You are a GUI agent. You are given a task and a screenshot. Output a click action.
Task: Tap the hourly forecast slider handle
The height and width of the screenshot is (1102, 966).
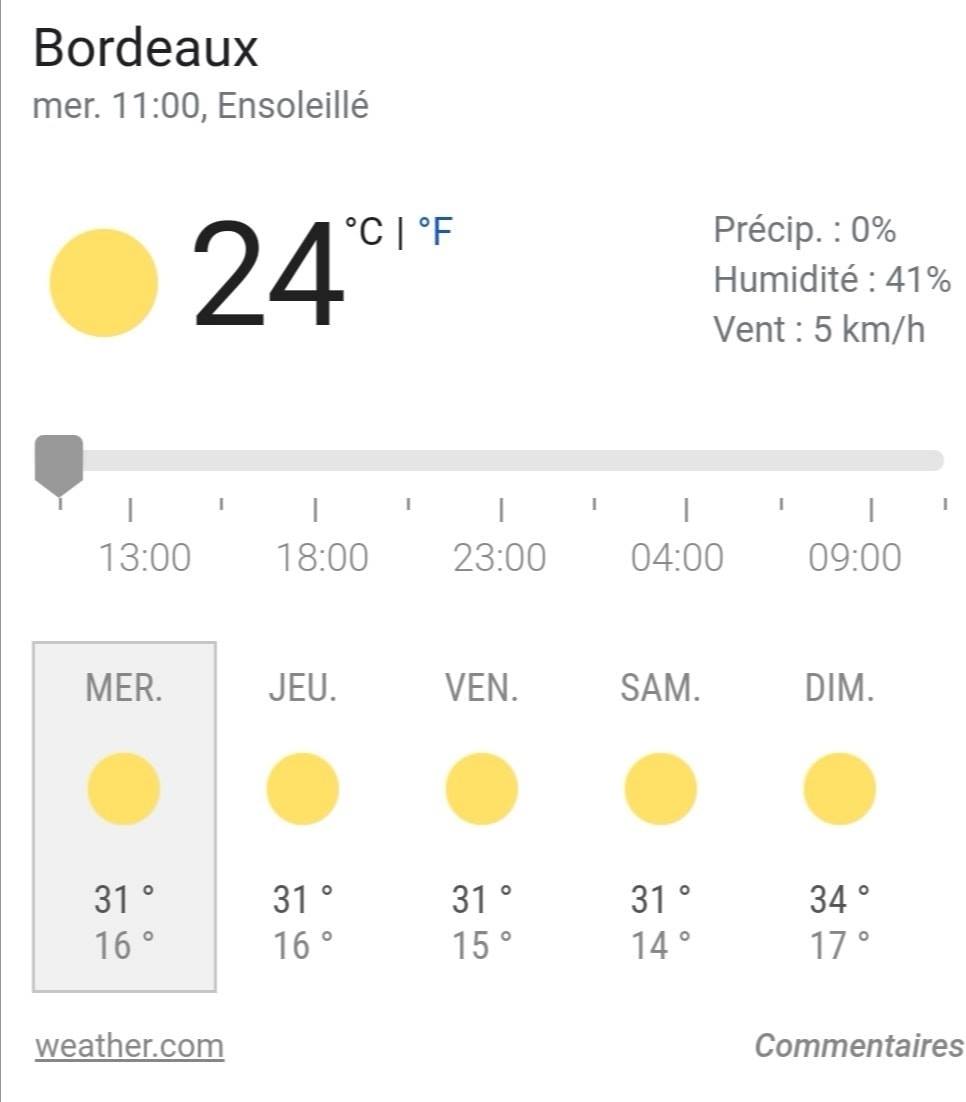(59, 465)
